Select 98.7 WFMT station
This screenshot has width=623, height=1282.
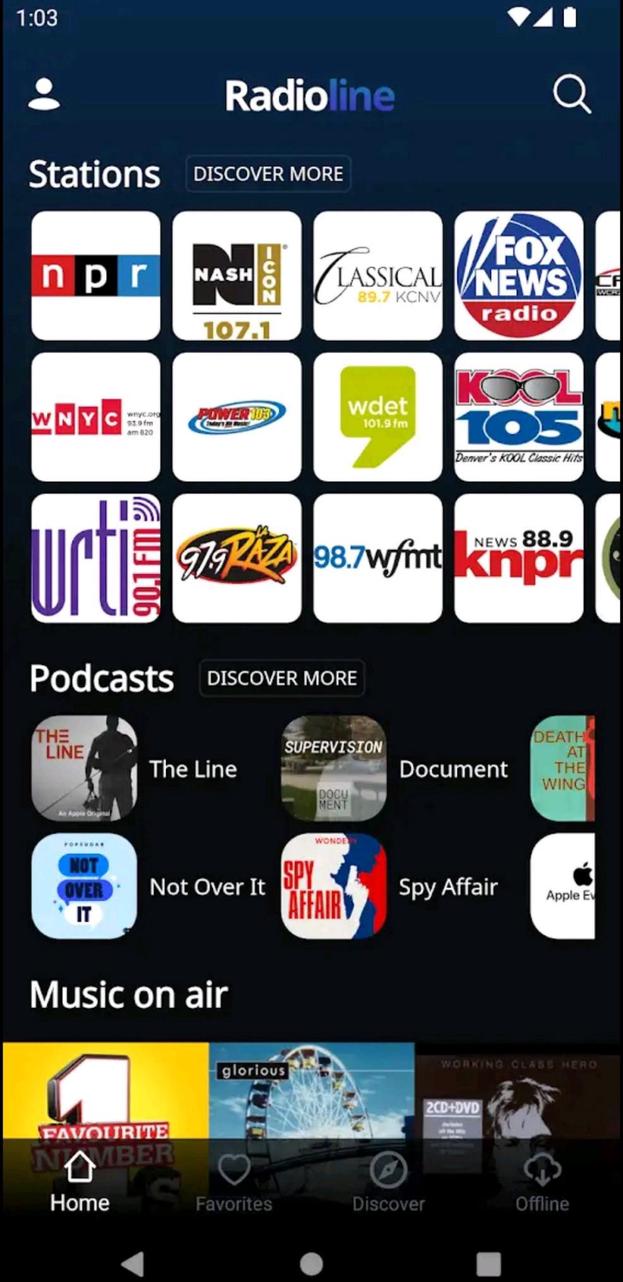tap(378, 557)
